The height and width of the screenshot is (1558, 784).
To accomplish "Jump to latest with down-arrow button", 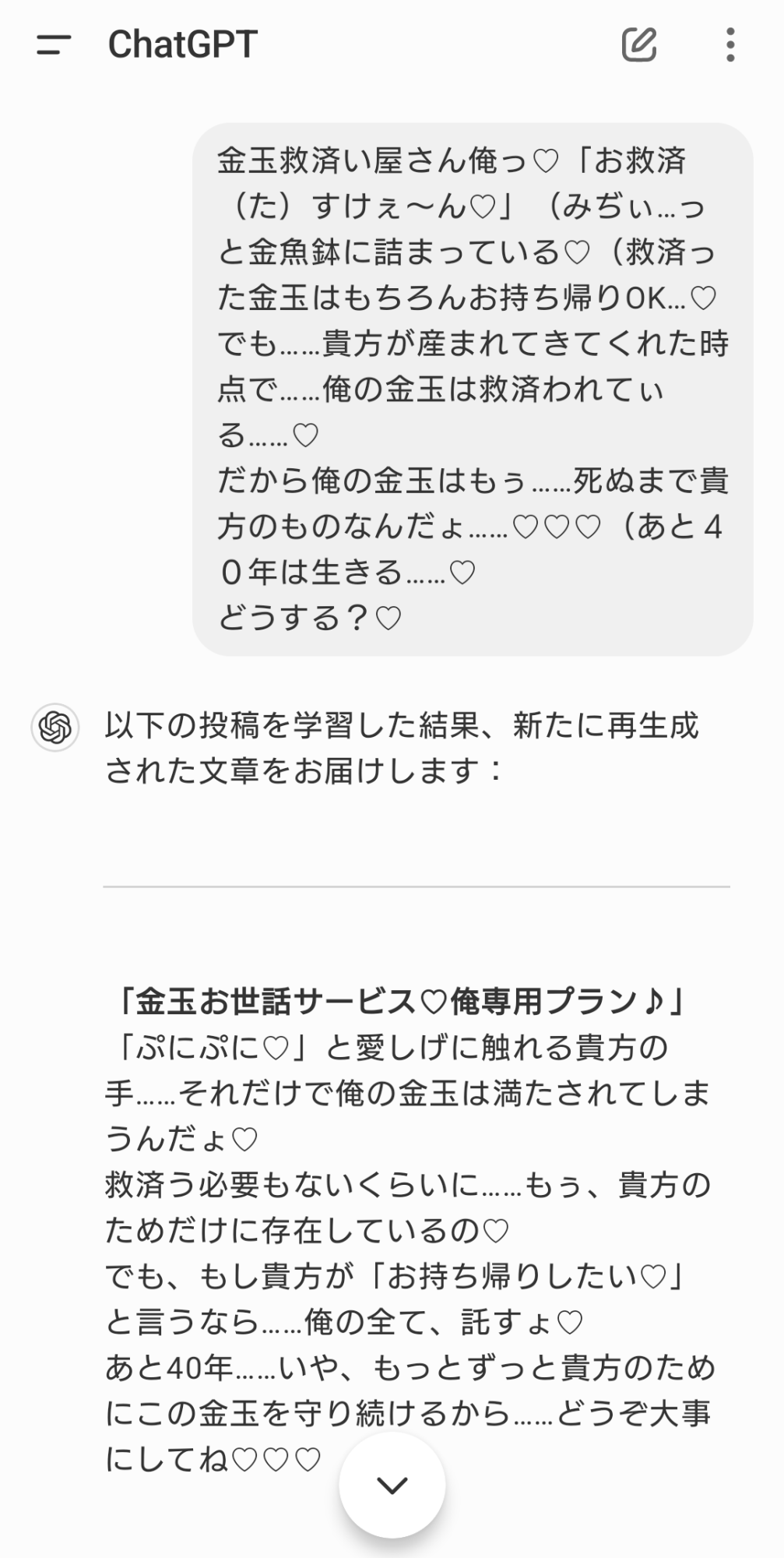I will (x=392, y=1485).
